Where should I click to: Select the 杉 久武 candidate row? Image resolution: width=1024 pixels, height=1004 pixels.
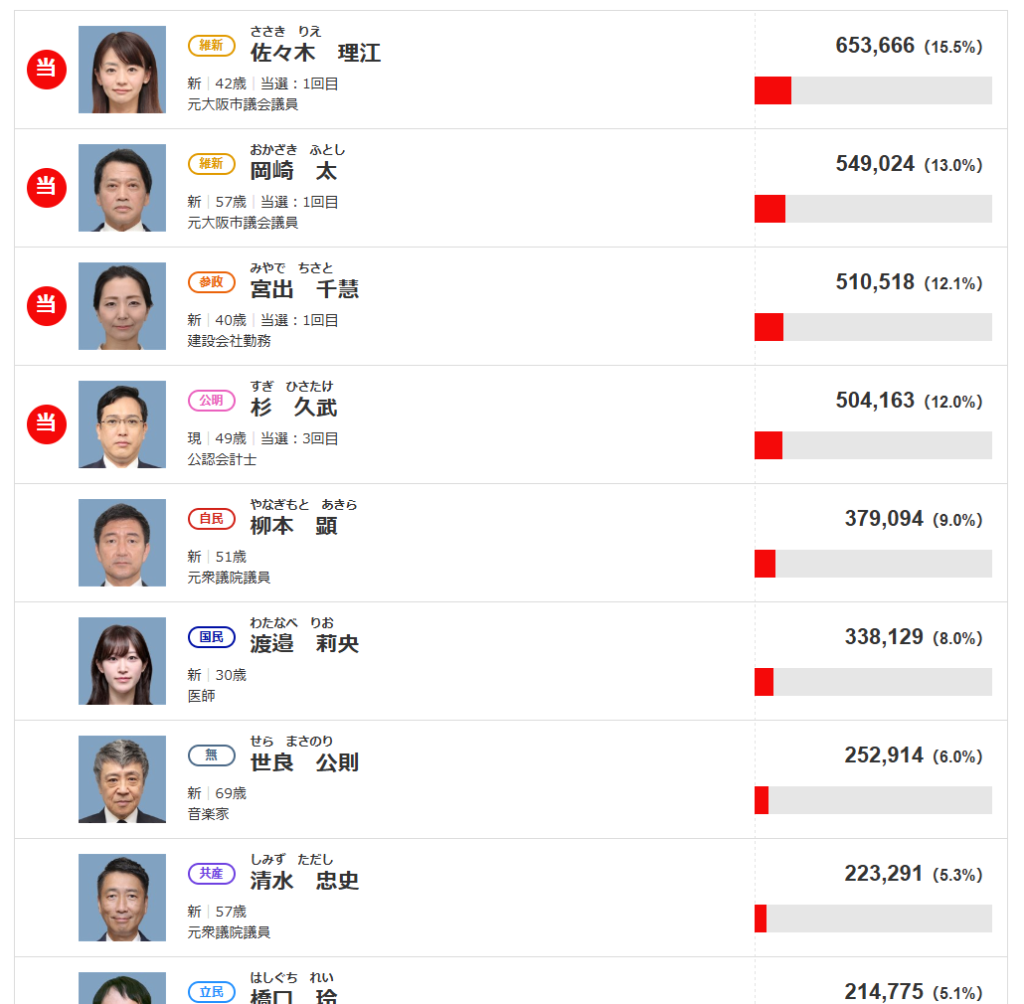click(293, 408)
